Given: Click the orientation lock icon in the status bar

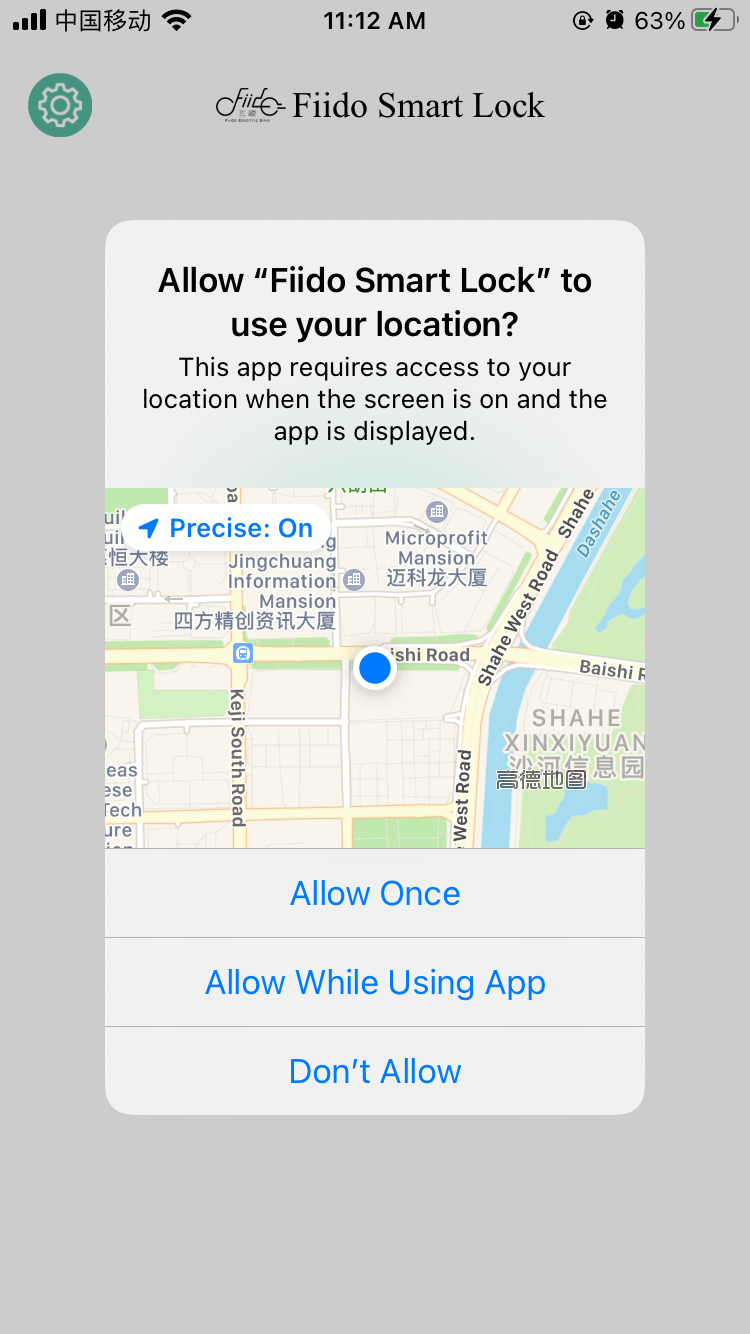Looking at the screenshot, I should point(583,19).
